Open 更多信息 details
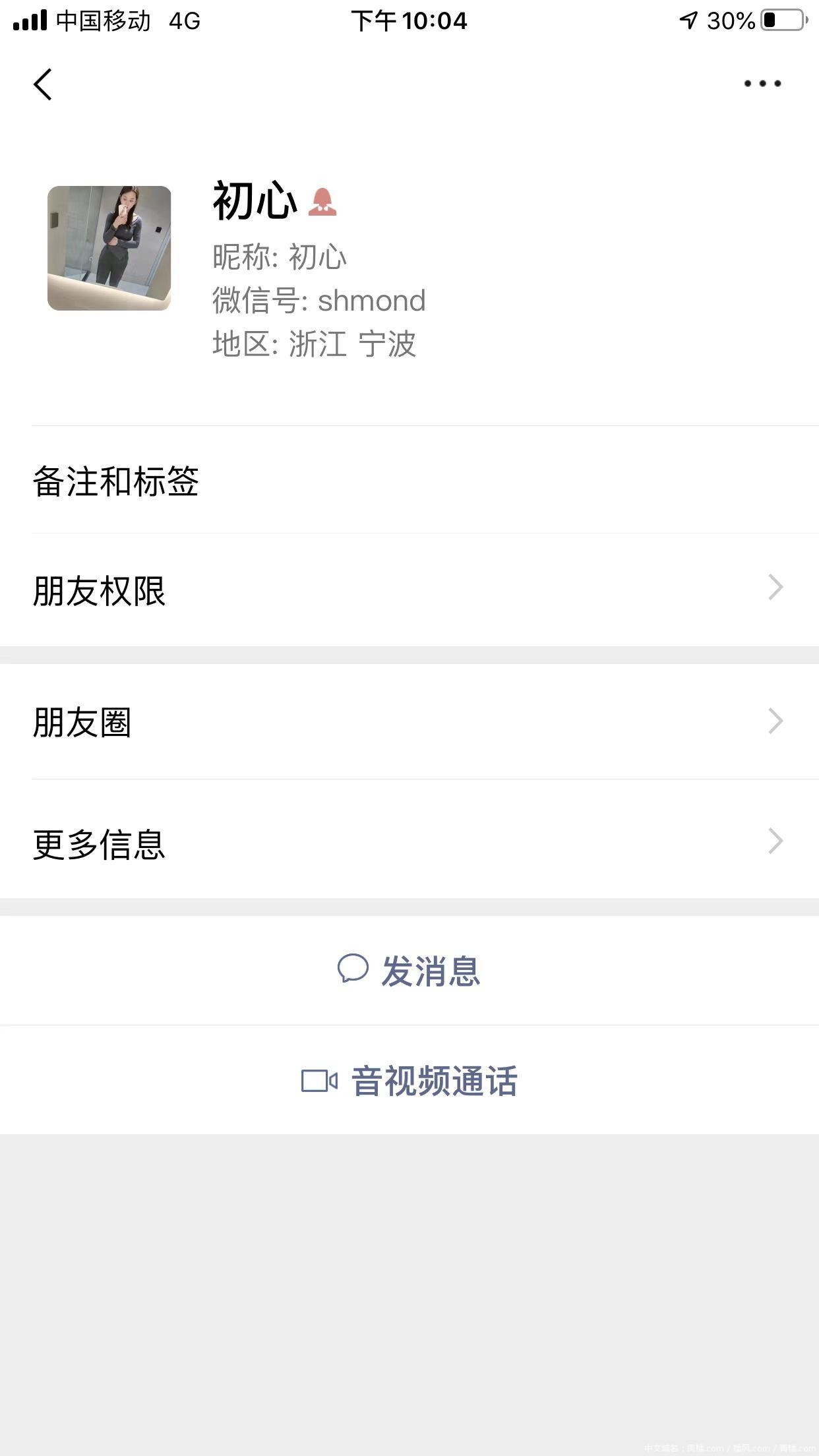The width and height of the screenshot is (819, 1456). click(x=409, y=843)
